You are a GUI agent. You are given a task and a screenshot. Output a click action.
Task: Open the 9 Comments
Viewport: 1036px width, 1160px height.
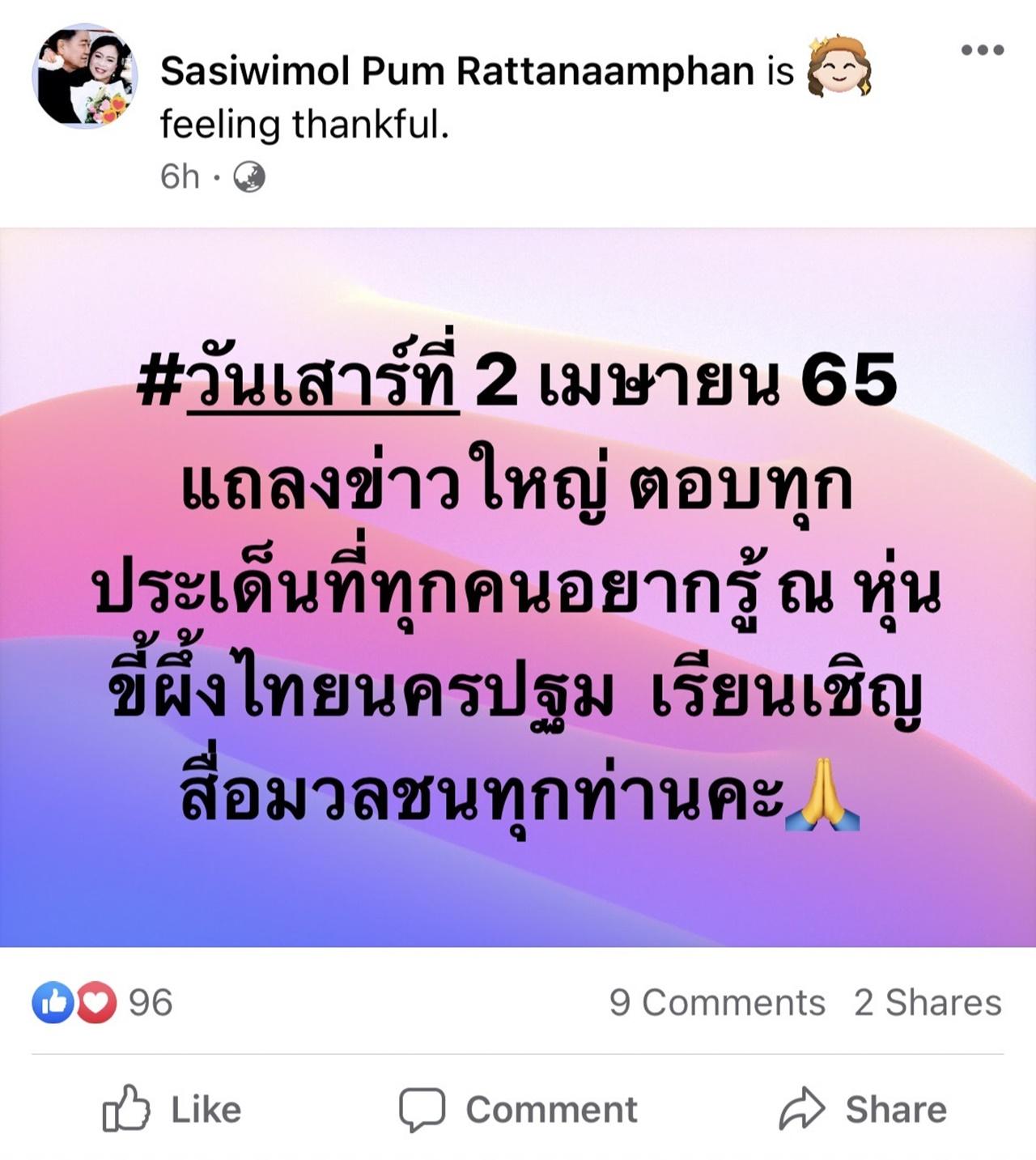[716, 1003]
